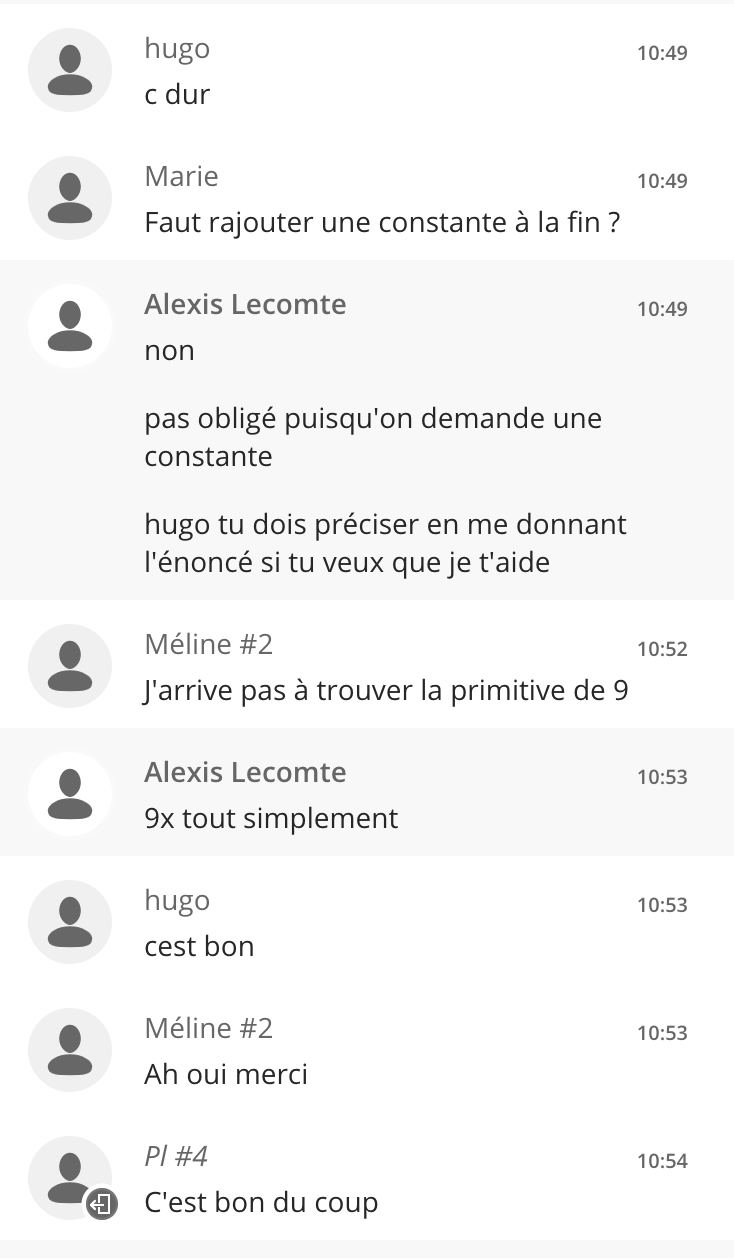Select Méline #2's message about primitive de 9

tap(387, 691)
